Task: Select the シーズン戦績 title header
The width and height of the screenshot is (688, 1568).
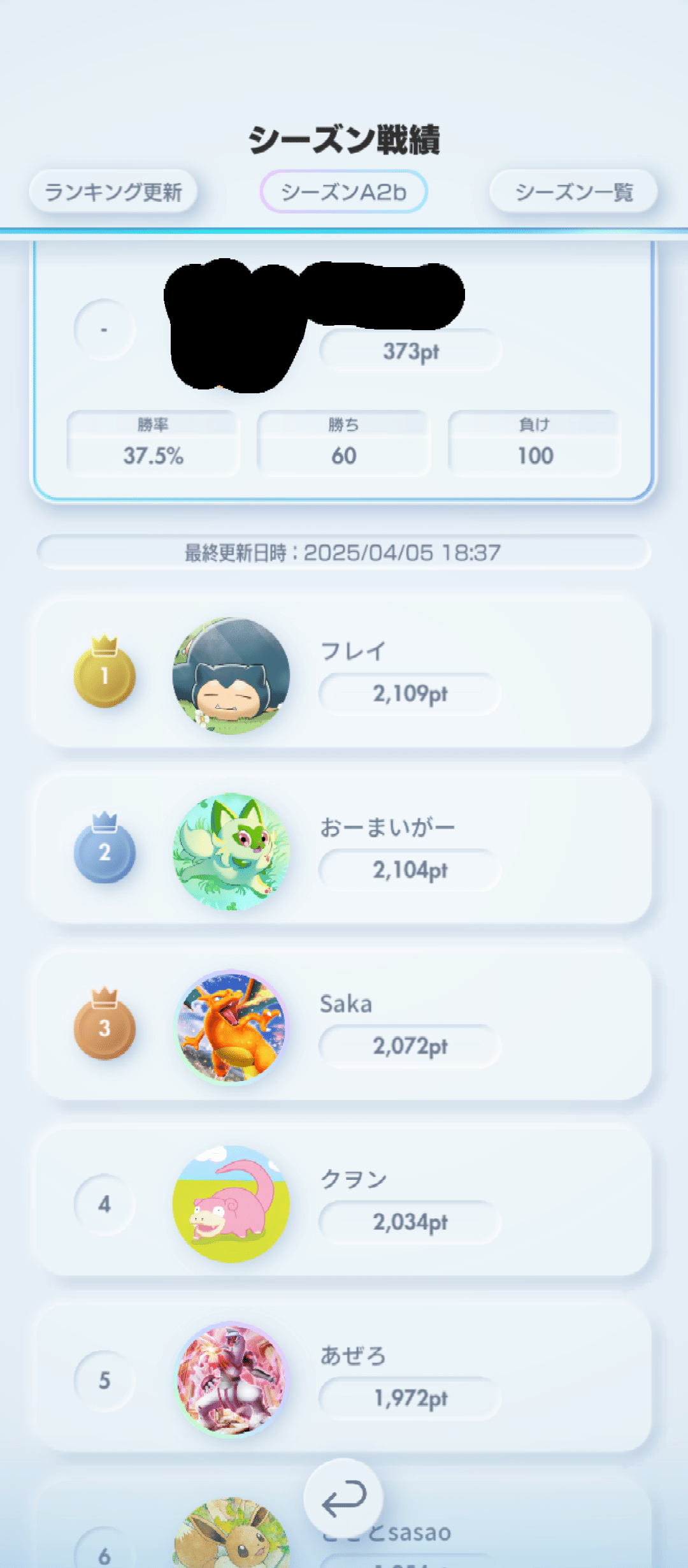Action: coord(344,138)
